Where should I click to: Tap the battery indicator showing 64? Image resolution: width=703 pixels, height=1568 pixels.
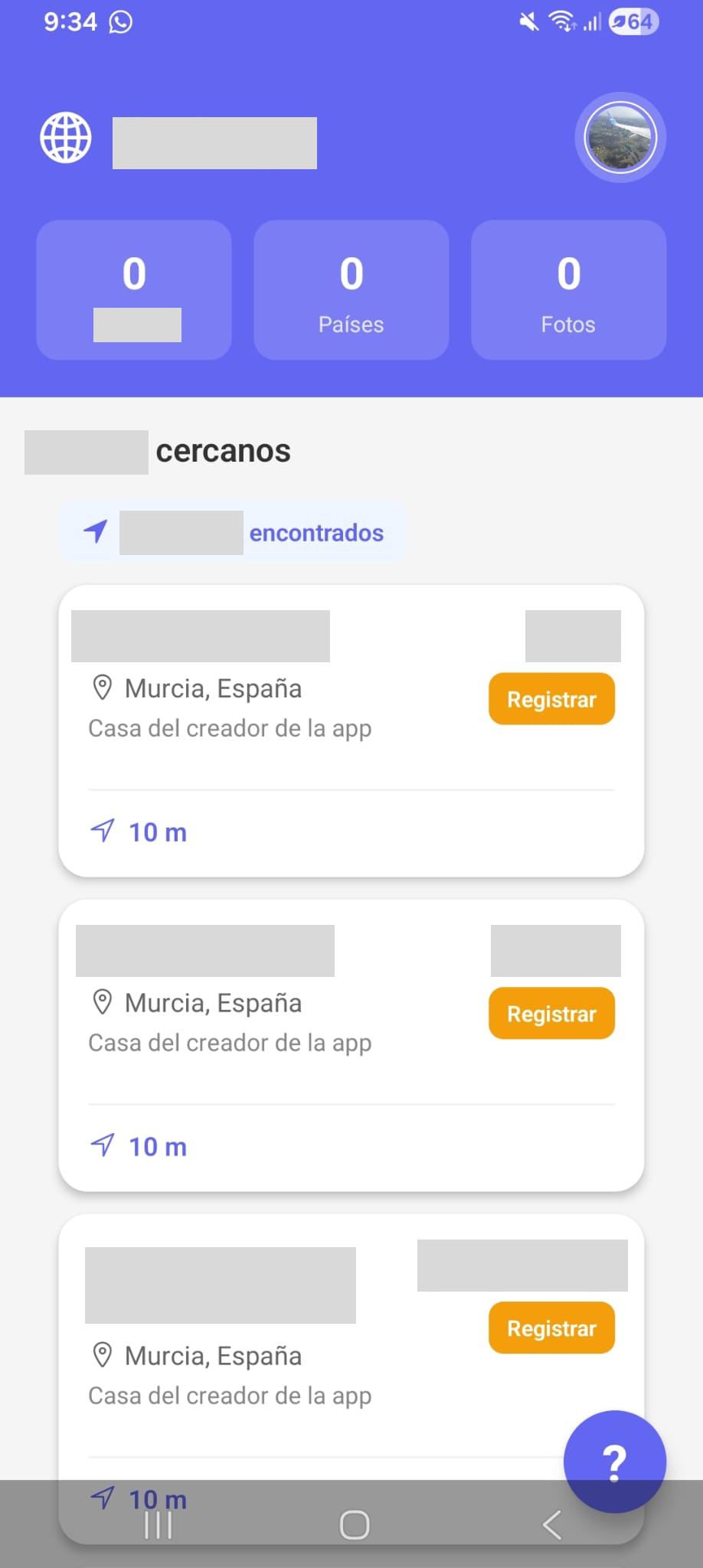pyautogui.click(x=633, y=21)
